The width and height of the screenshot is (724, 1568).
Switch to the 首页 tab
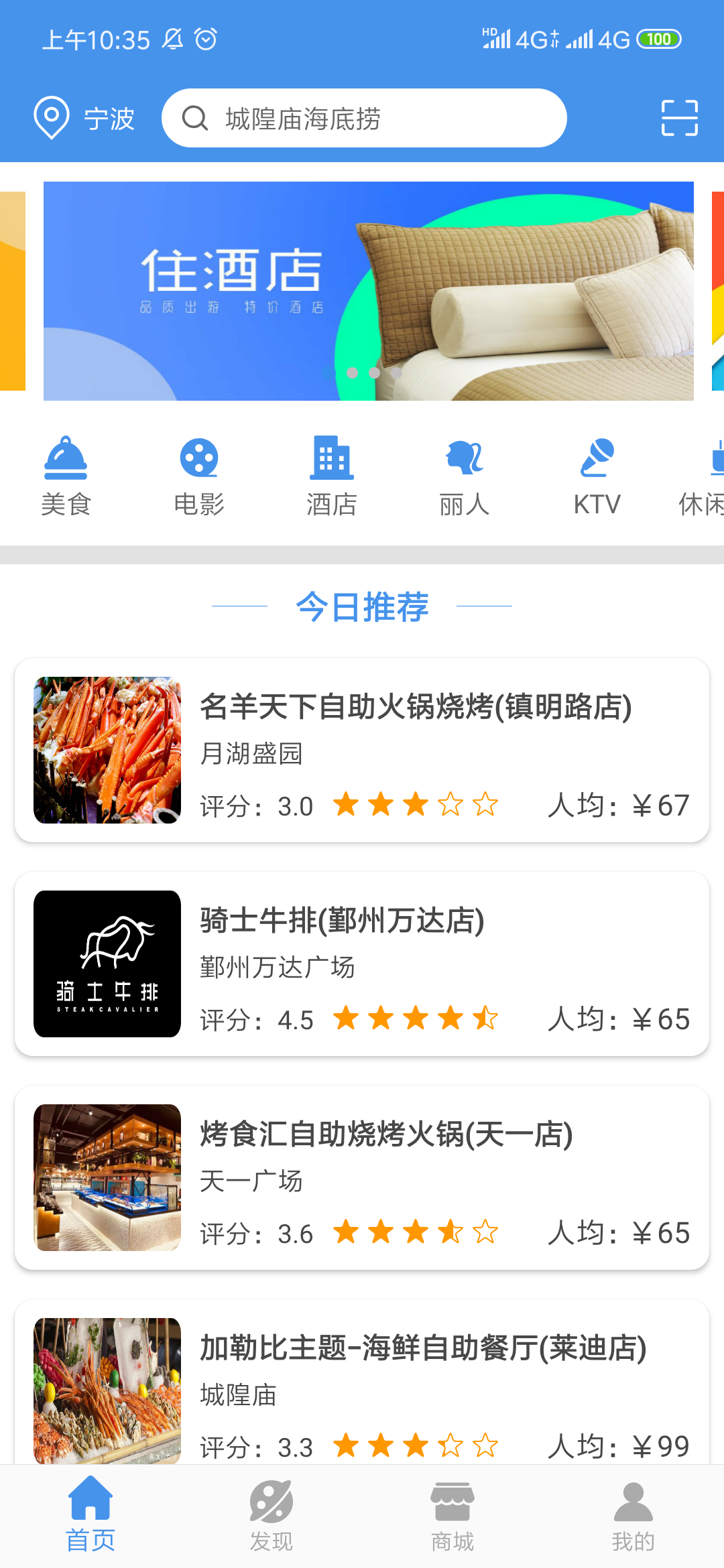click(90, 1516)
